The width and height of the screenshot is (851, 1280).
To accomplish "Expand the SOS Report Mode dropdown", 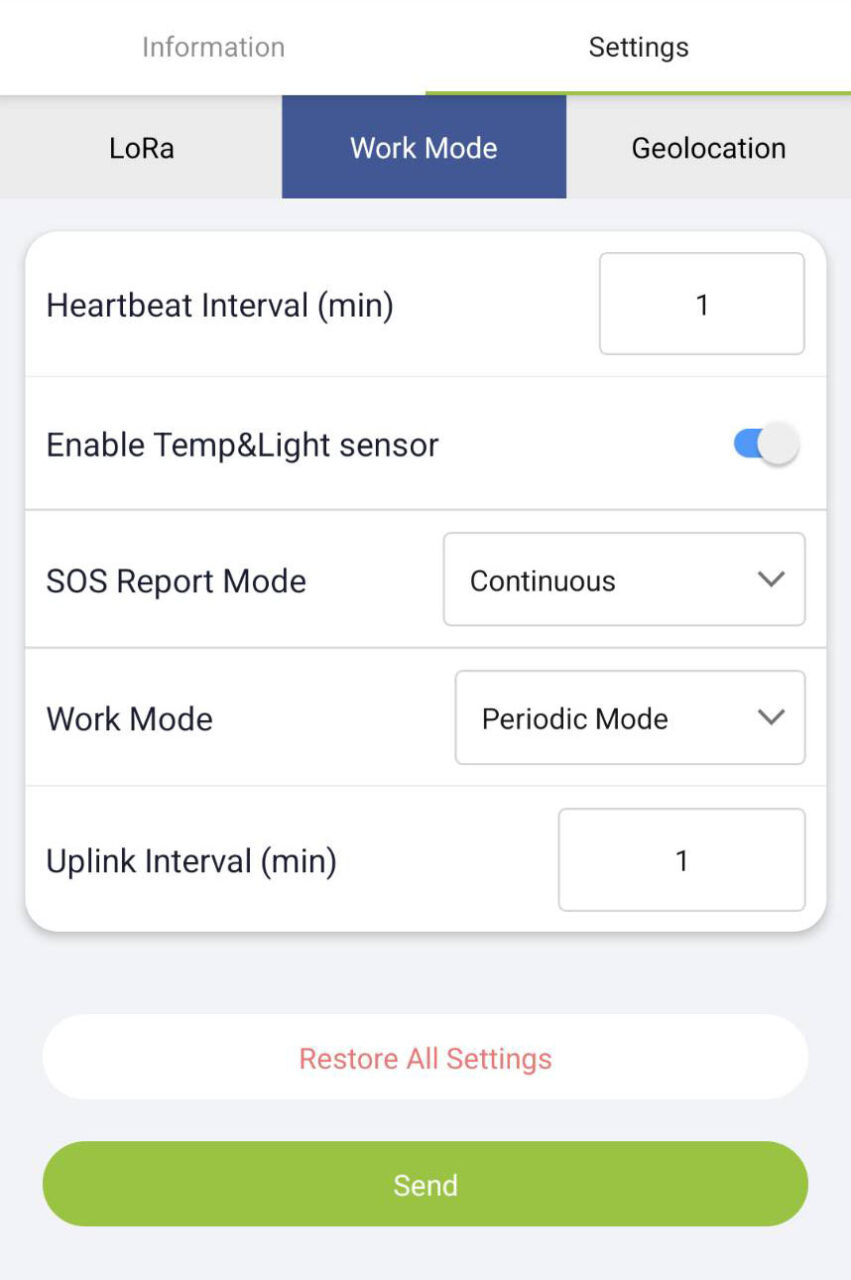I will click(624, 580).
